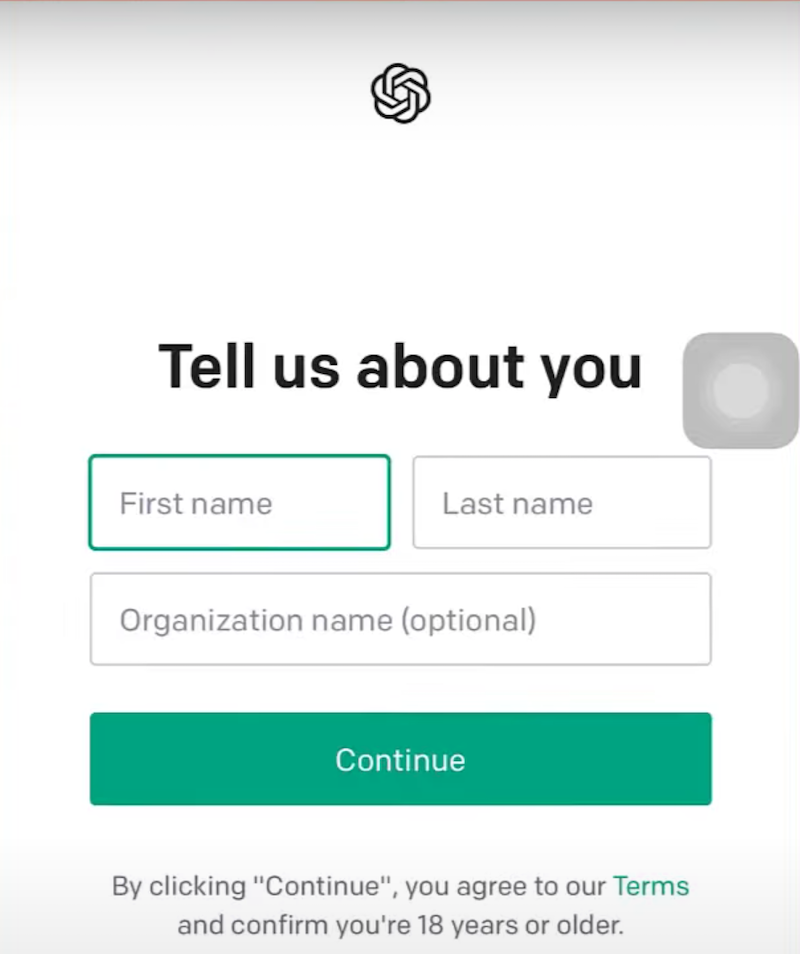The width and height of the screenshot is (800, 954).
Task: Select the Organization name (optional) field
Action: coord(400,619)
